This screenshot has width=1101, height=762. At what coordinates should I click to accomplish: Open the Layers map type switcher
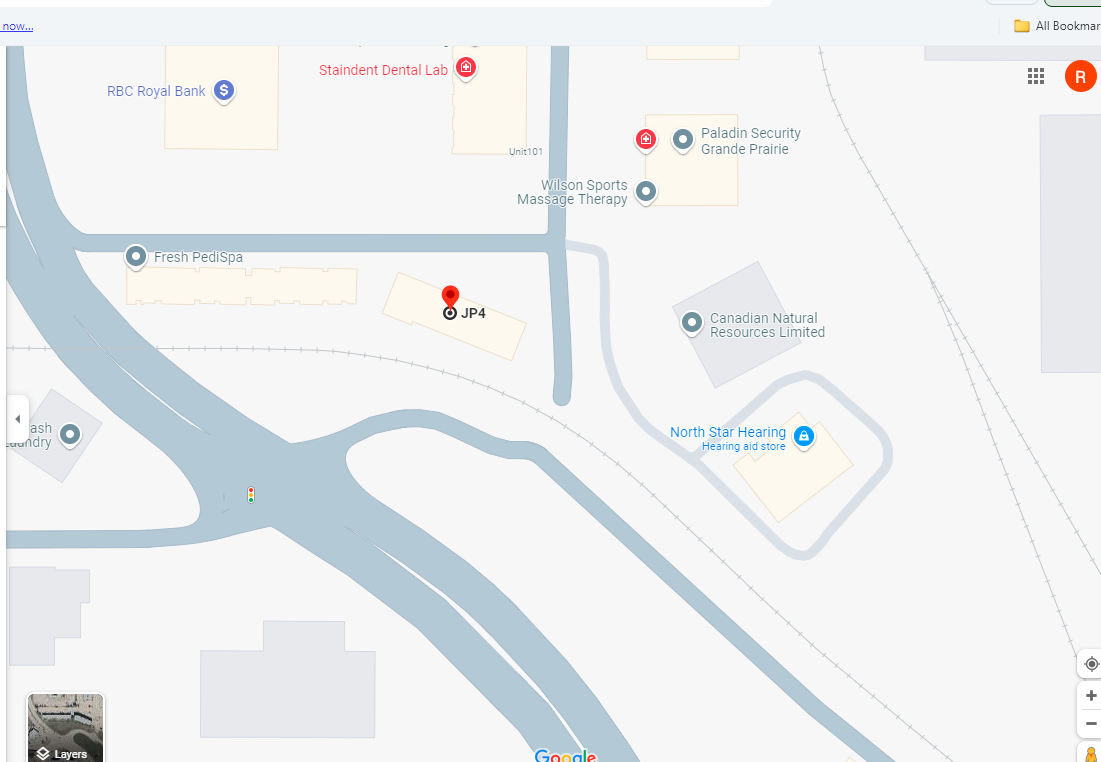[x=65, y=727]
